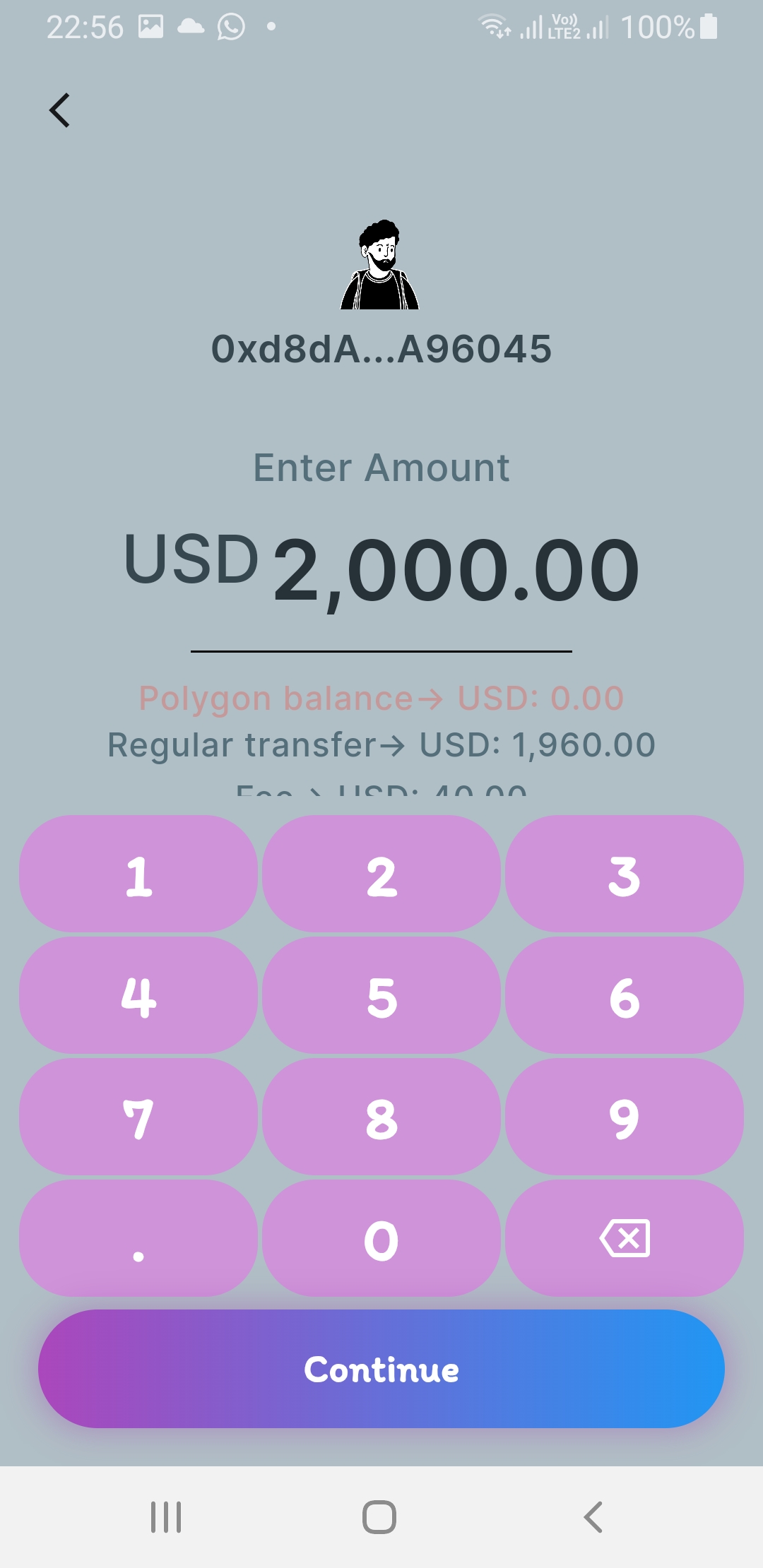Viewport: 763px width, 1568px height.
Task: Enter digit 4 on the keypad
Action: click(x=138, y=996)
